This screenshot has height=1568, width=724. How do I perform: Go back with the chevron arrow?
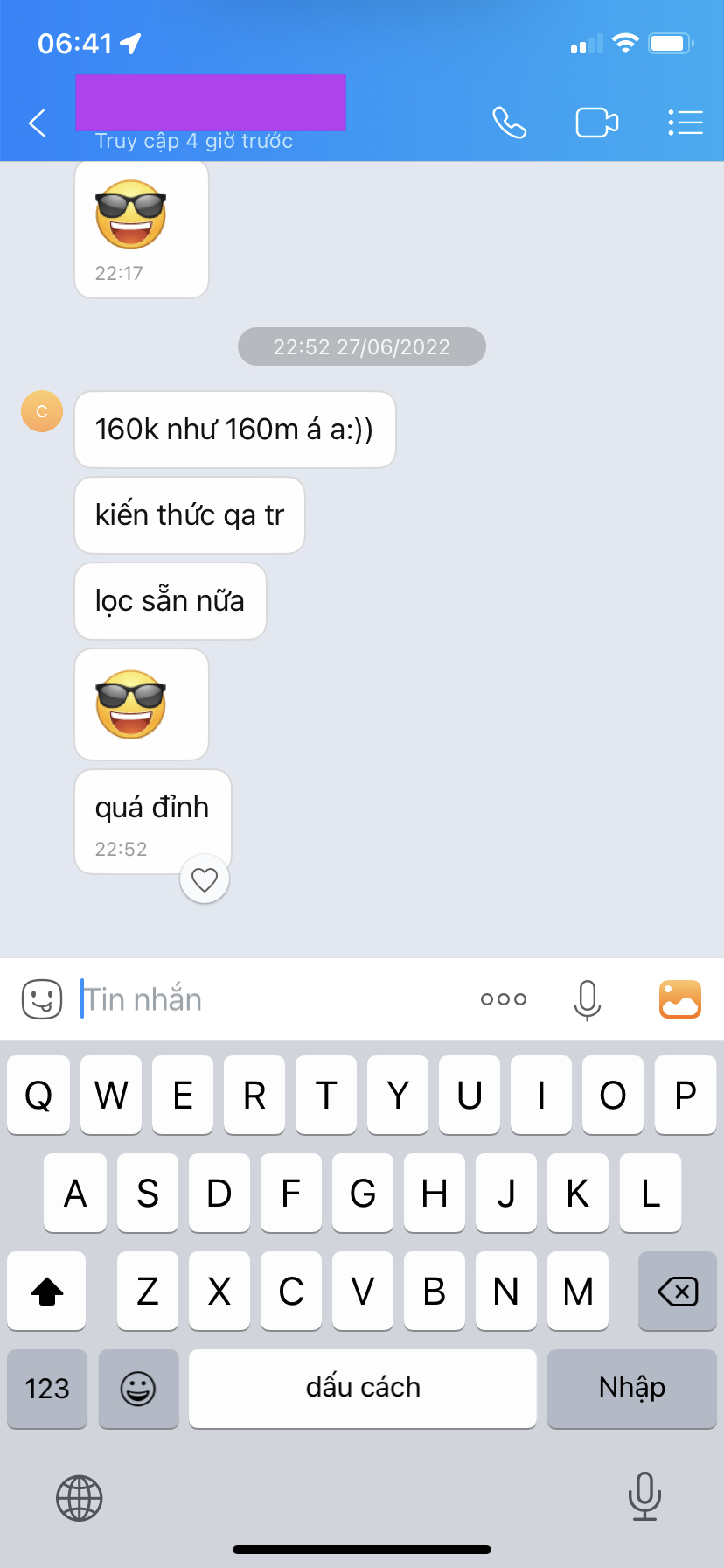tap(37, 122)
